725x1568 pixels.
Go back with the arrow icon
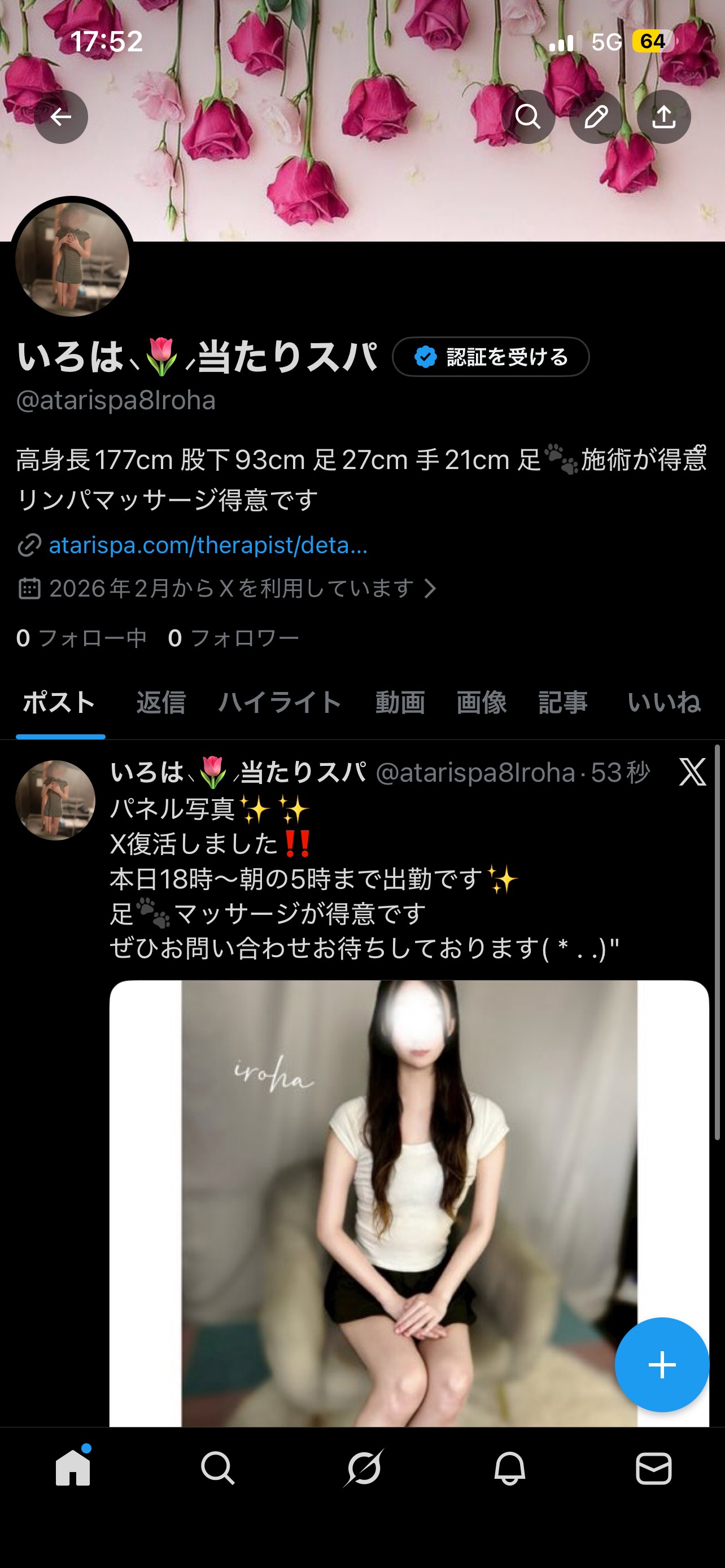click(60, 116)
